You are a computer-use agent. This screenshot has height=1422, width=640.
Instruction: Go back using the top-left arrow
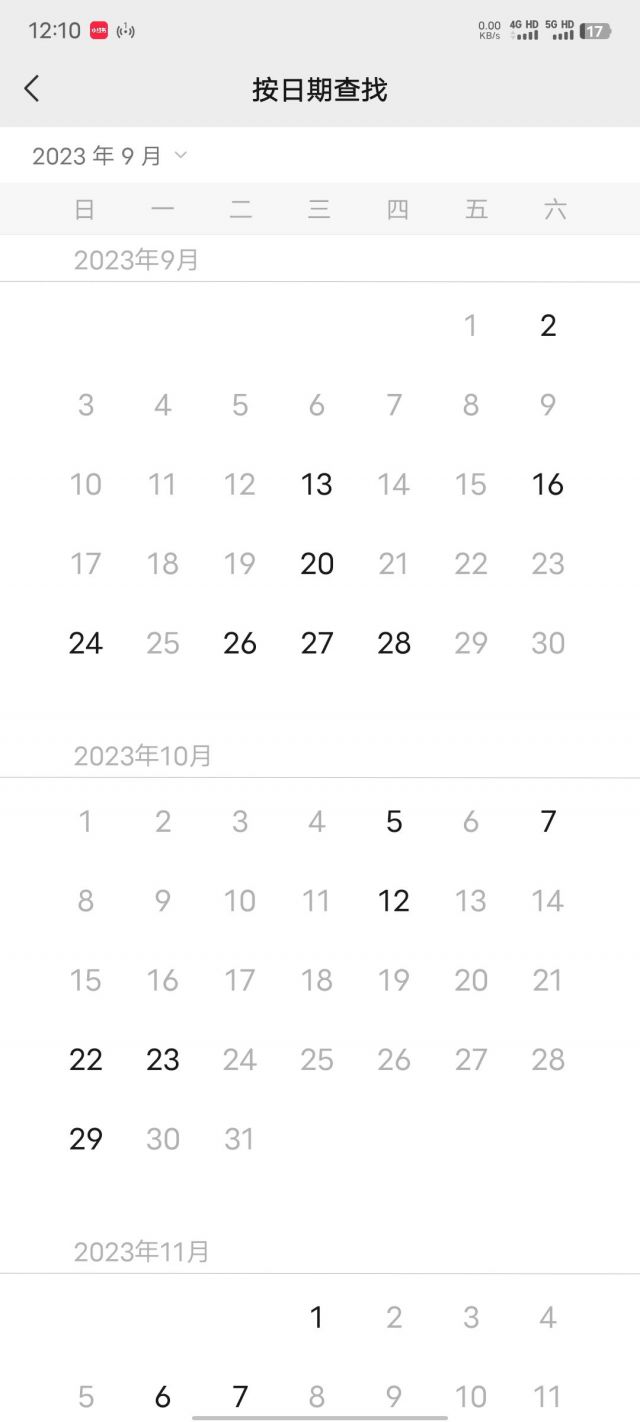[32, 89]
